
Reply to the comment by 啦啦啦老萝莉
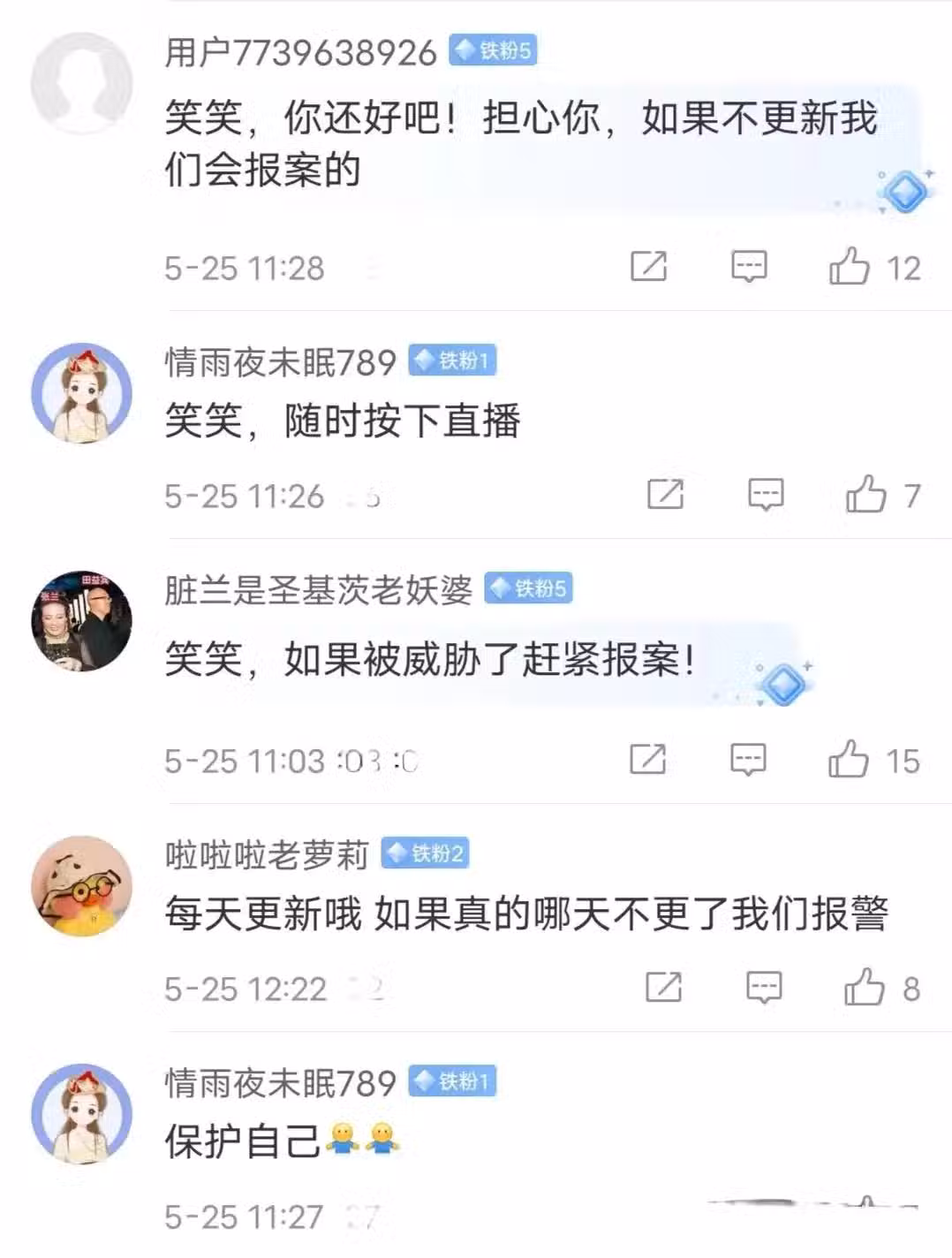(x=764, y=988)
